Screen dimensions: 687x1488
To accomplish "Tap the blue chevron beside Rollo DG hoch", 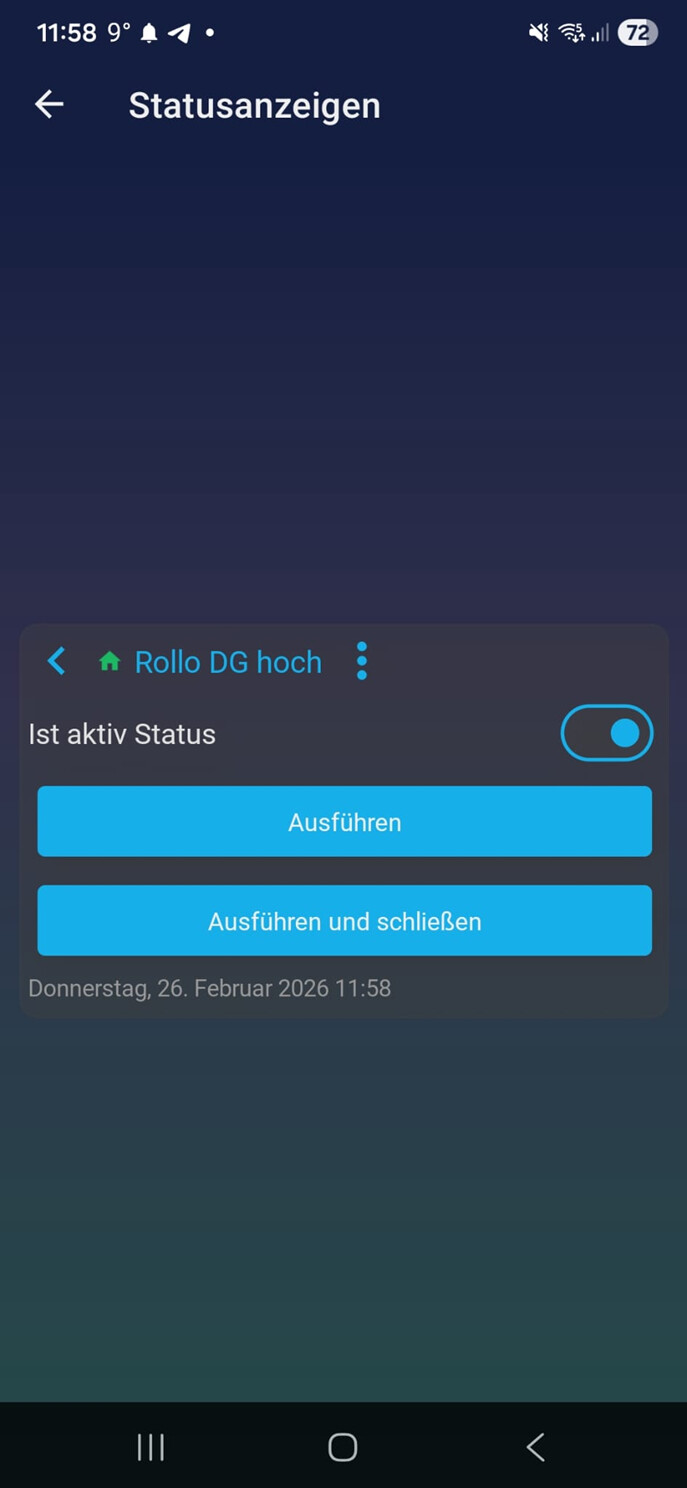I will coord(57,661).
